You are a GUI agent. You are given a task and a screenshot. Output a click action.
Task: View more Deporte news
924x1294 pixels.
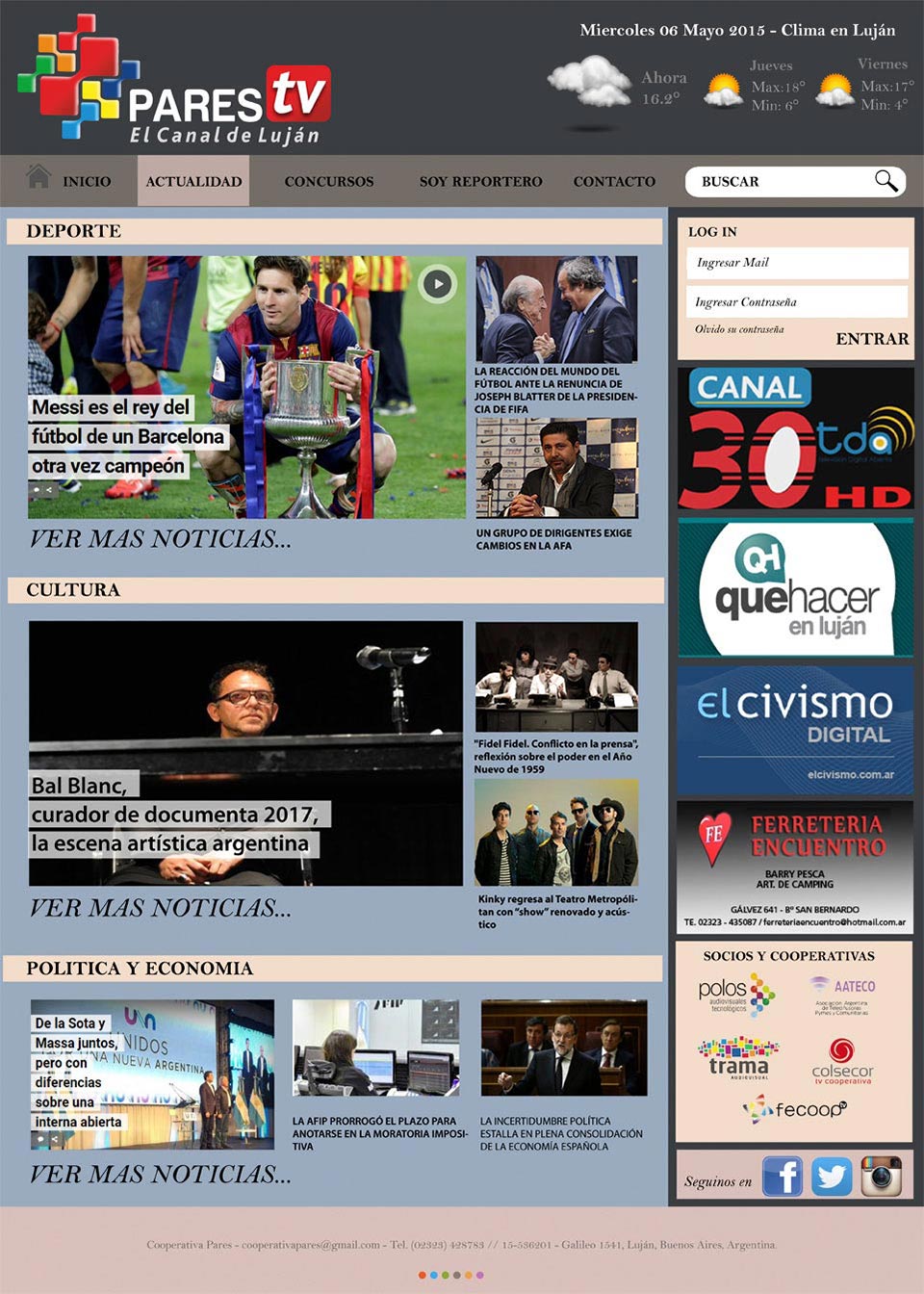click(x=160, y=539)
